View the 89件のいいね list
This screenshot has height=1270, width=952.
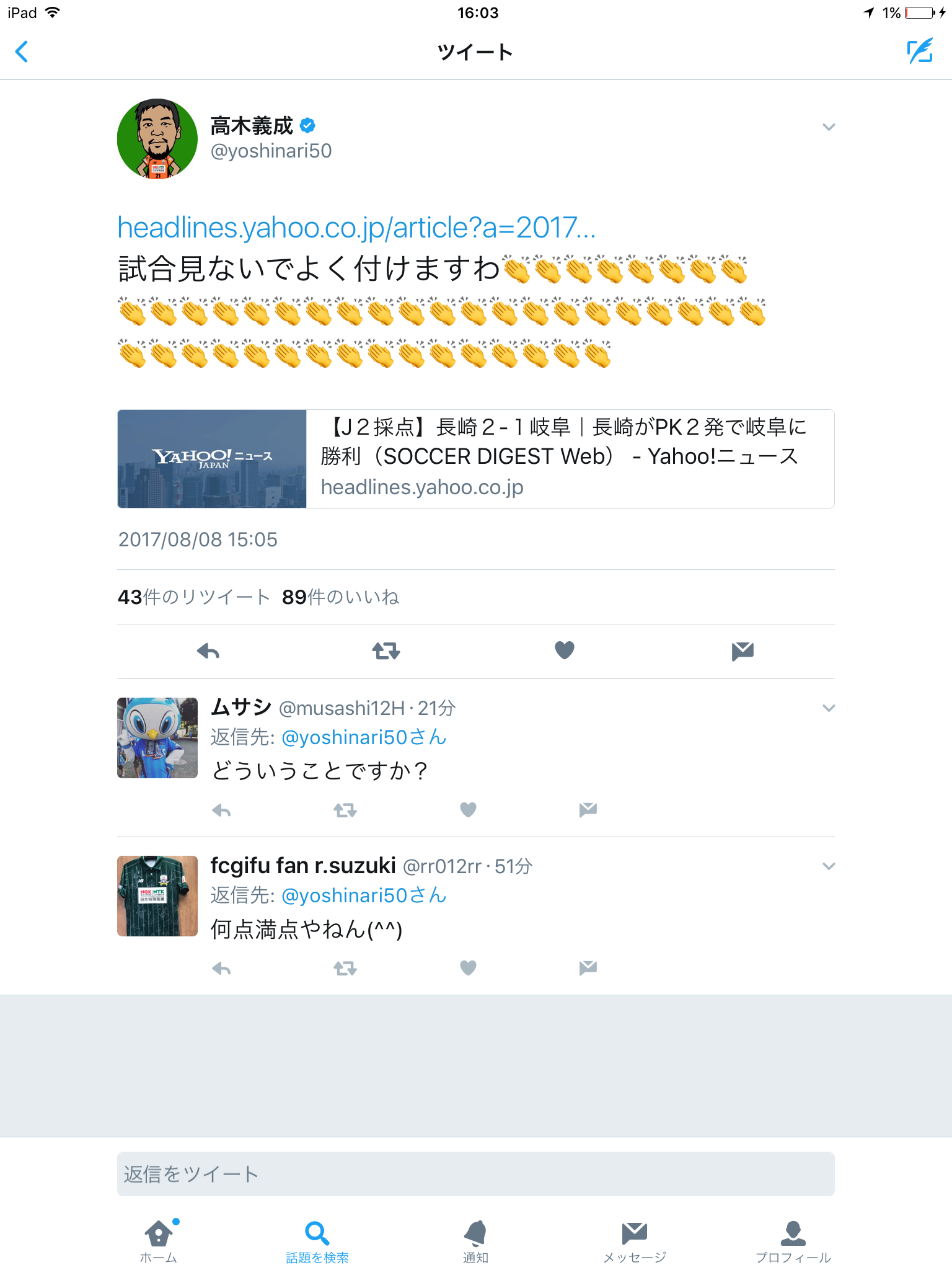[x=340, y=597]
